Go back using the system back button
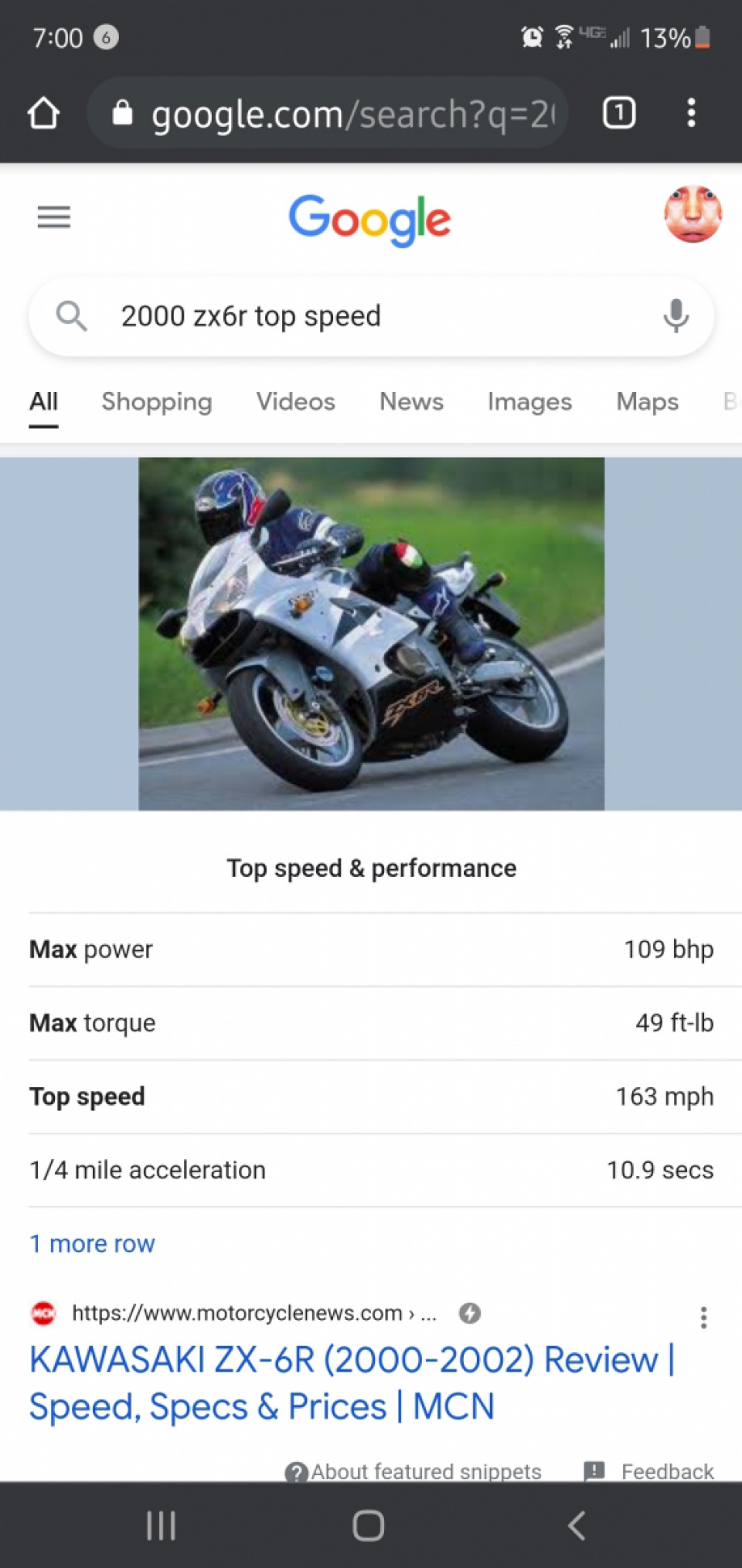 (x=577, y=1525)
